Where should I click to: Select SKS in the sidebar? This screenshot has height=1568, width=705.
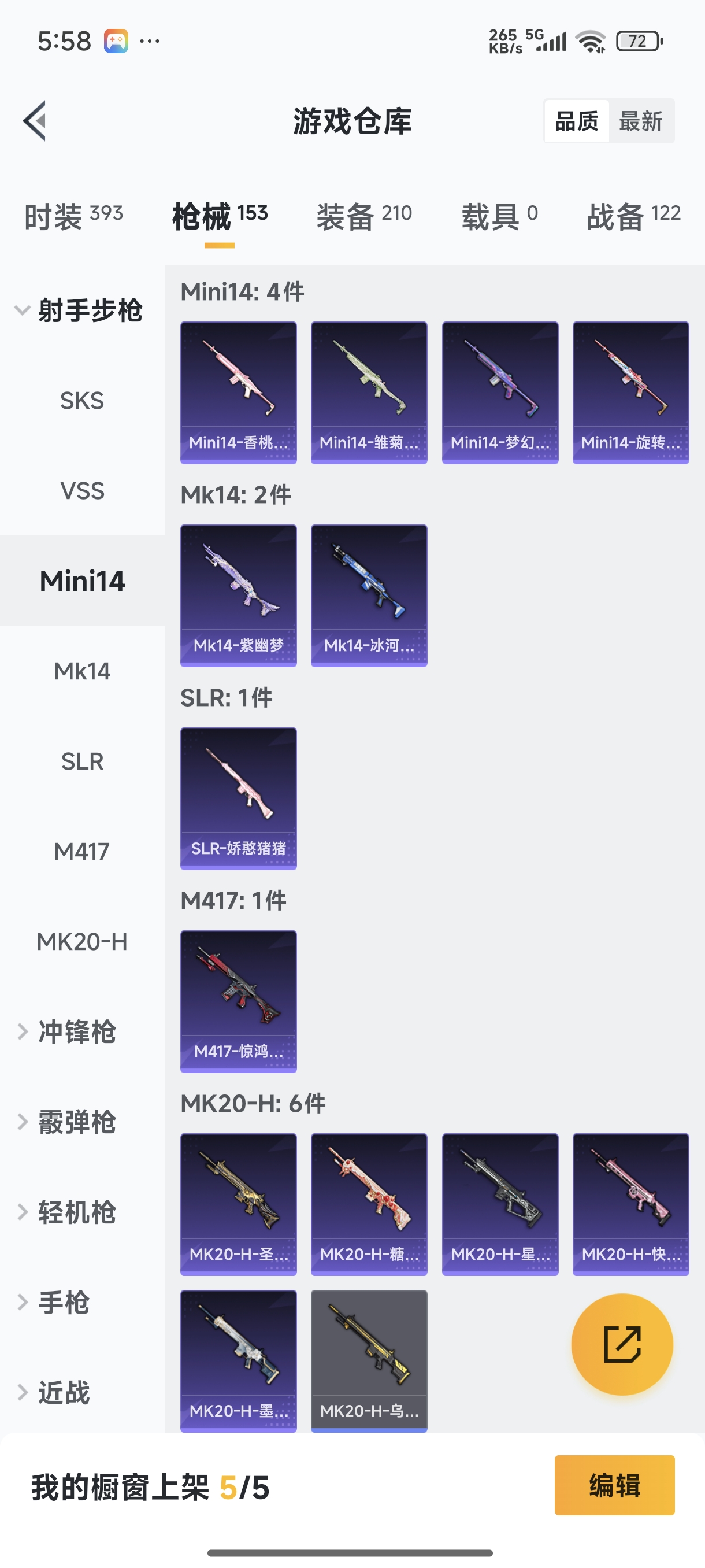click(x=82, y=401)
